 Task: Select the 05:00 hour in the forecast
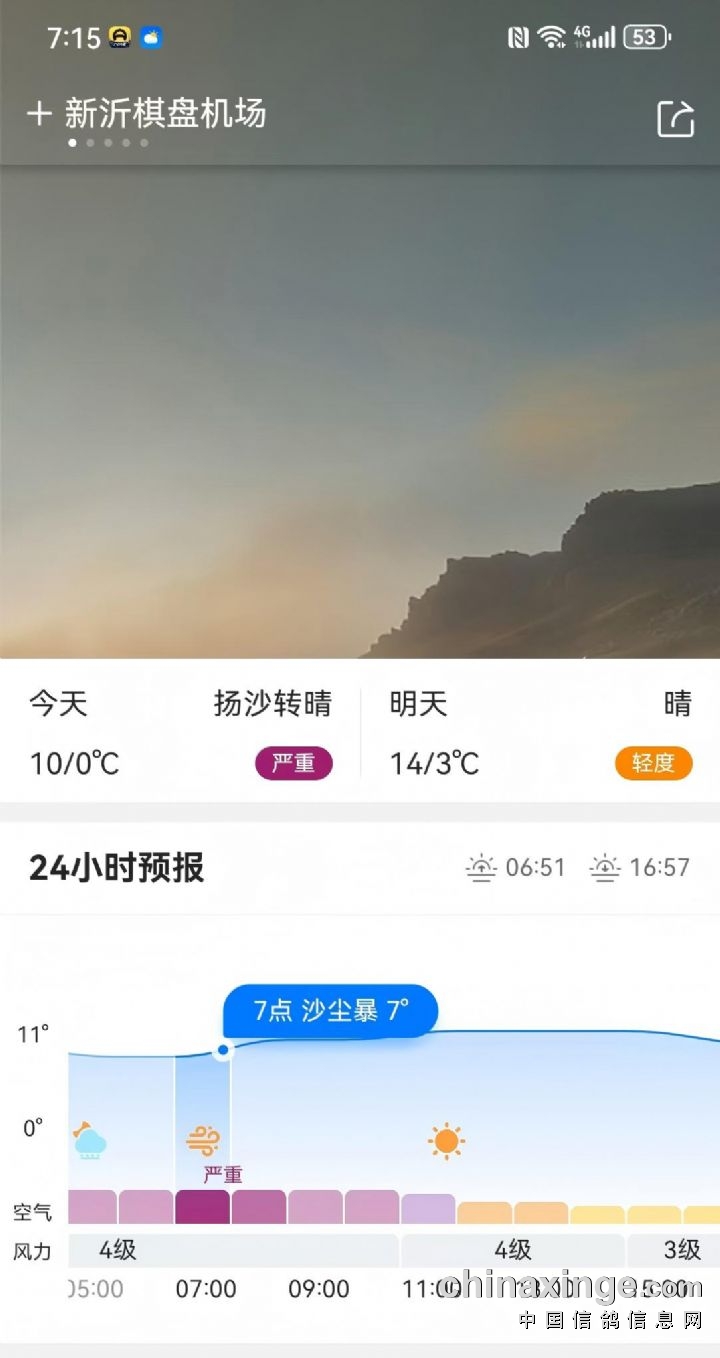96,1288
